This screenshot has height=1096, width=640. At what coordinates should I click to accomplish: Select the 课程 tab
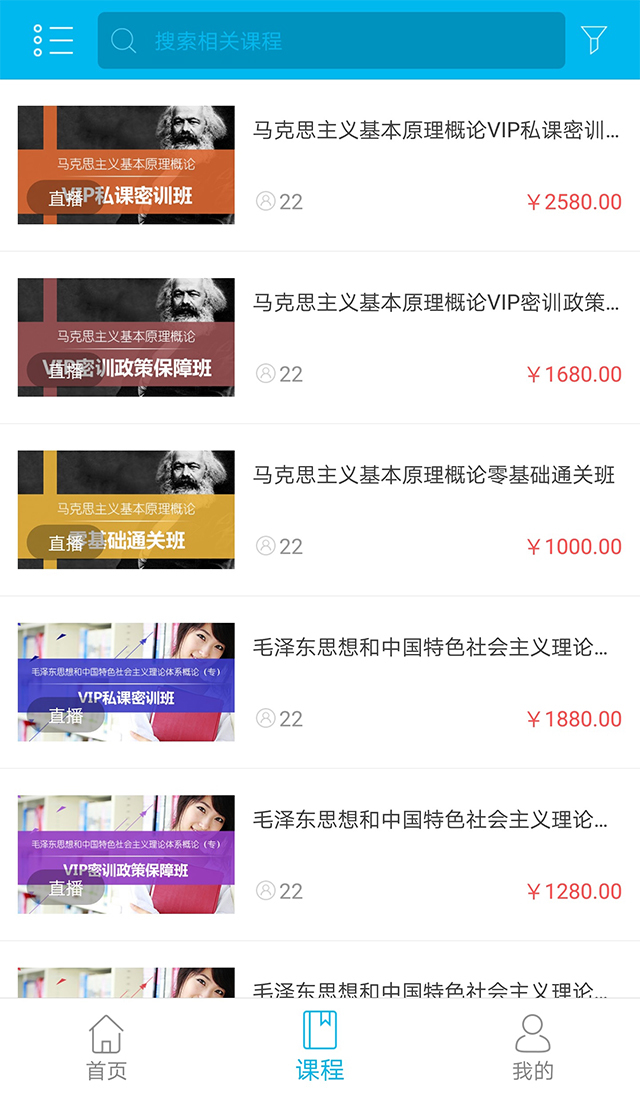point(320,1047)
